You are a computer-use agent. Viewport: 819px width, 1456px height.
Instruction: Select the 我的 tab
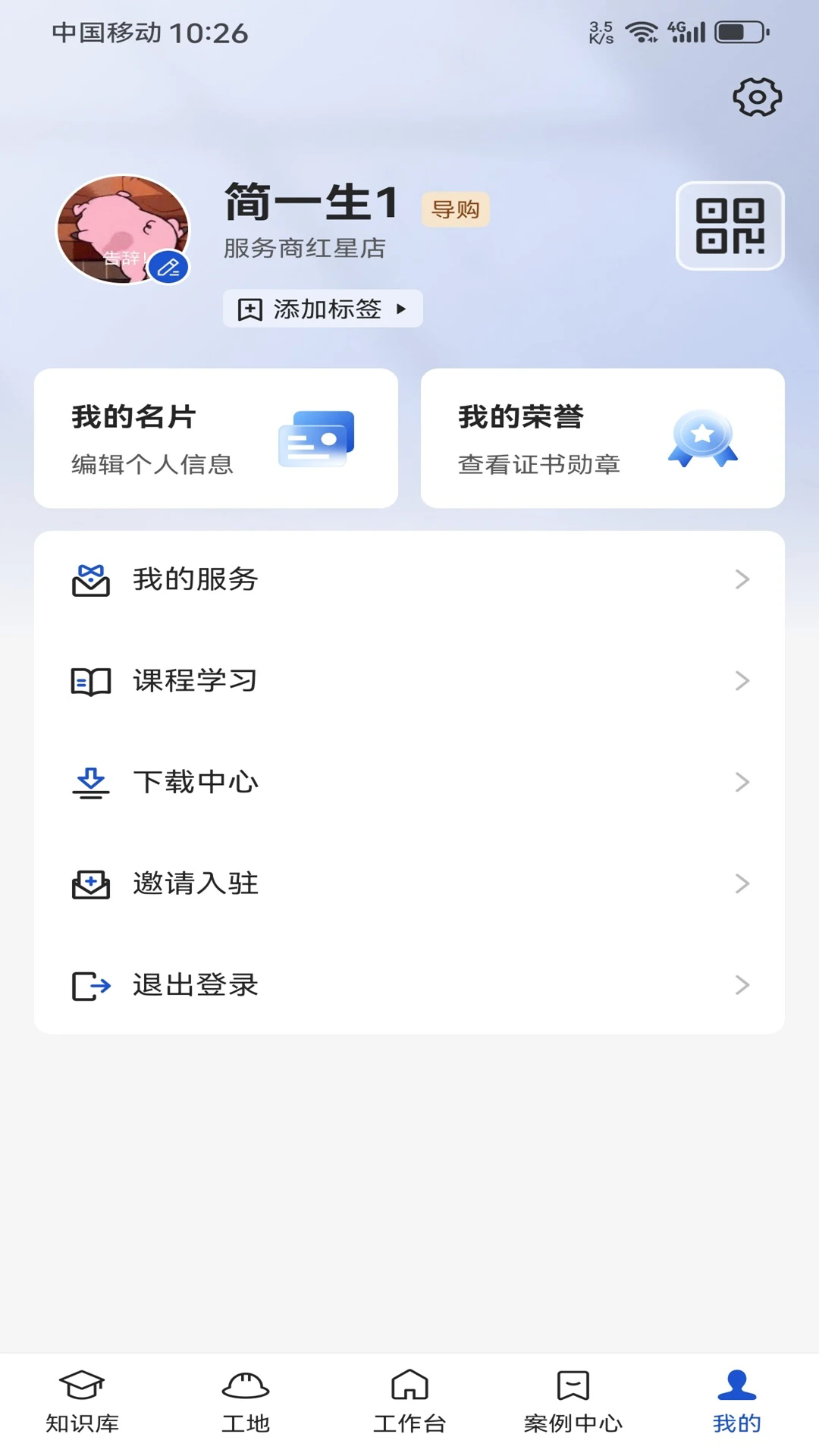[737, 1403]
